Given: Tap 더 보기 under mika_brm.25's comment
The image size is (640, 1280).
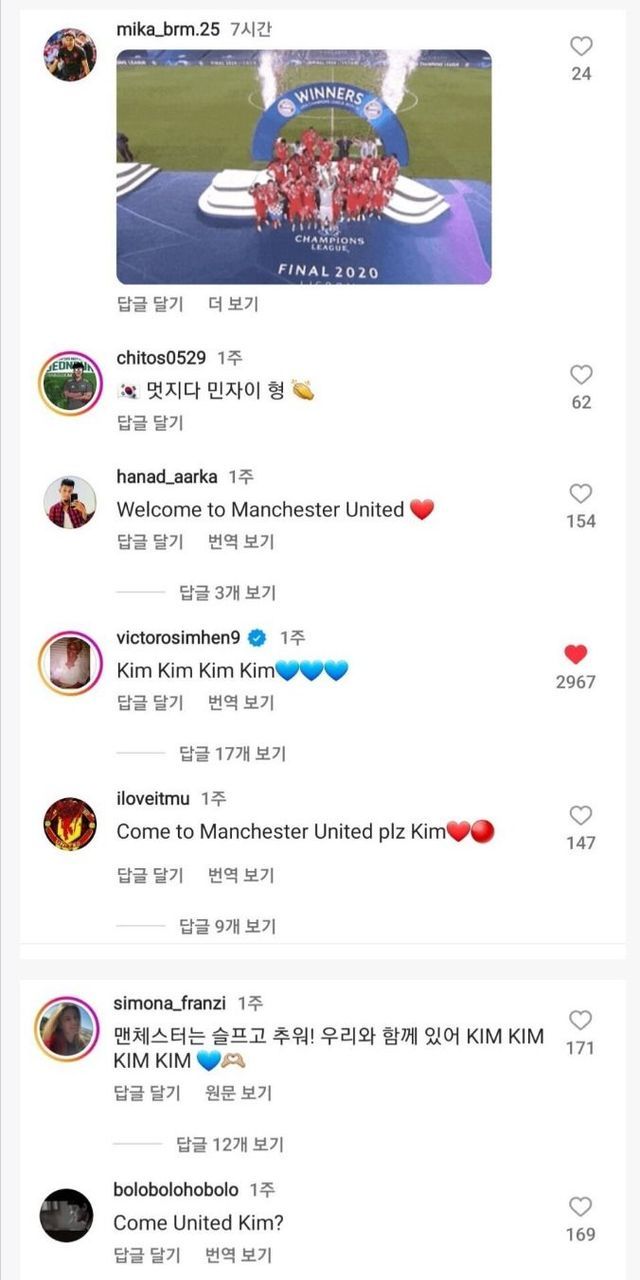Looking at the screenshot, I should pyautogui.click(x=232, y=303).
